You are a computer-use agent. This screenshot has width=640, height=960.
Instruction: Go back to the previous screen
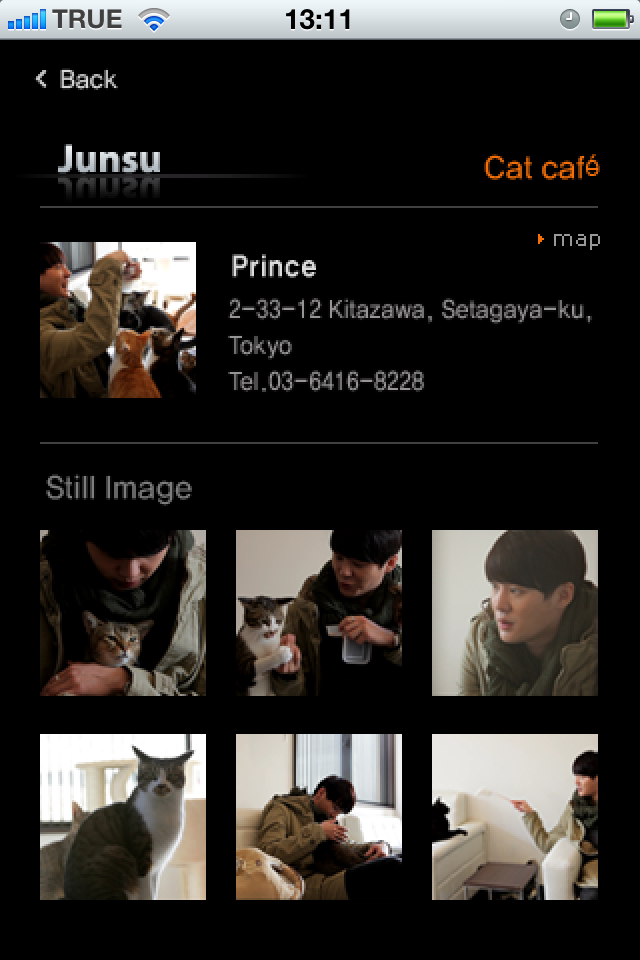coord(76,79)
